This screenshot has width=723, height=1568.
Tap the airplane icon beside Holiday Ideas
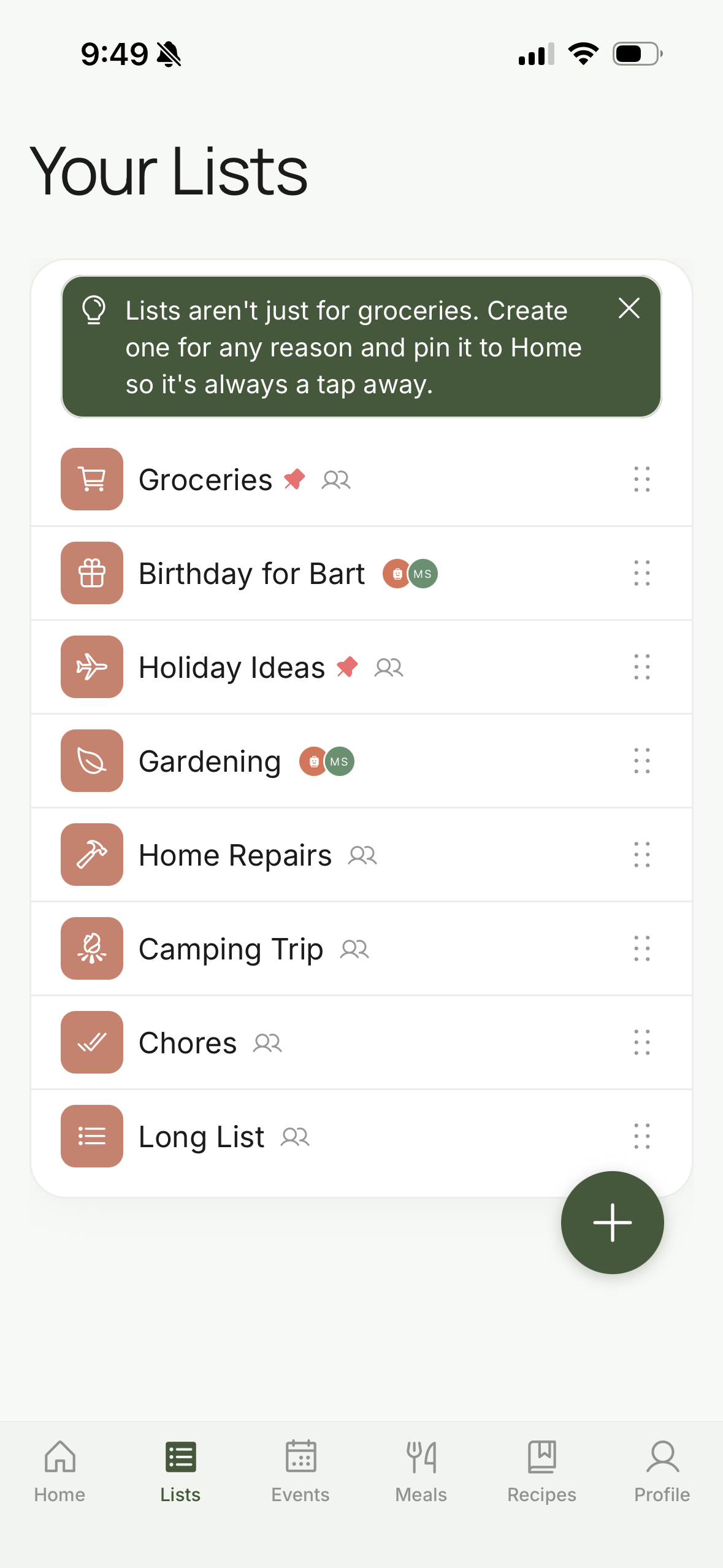[91, 667]
